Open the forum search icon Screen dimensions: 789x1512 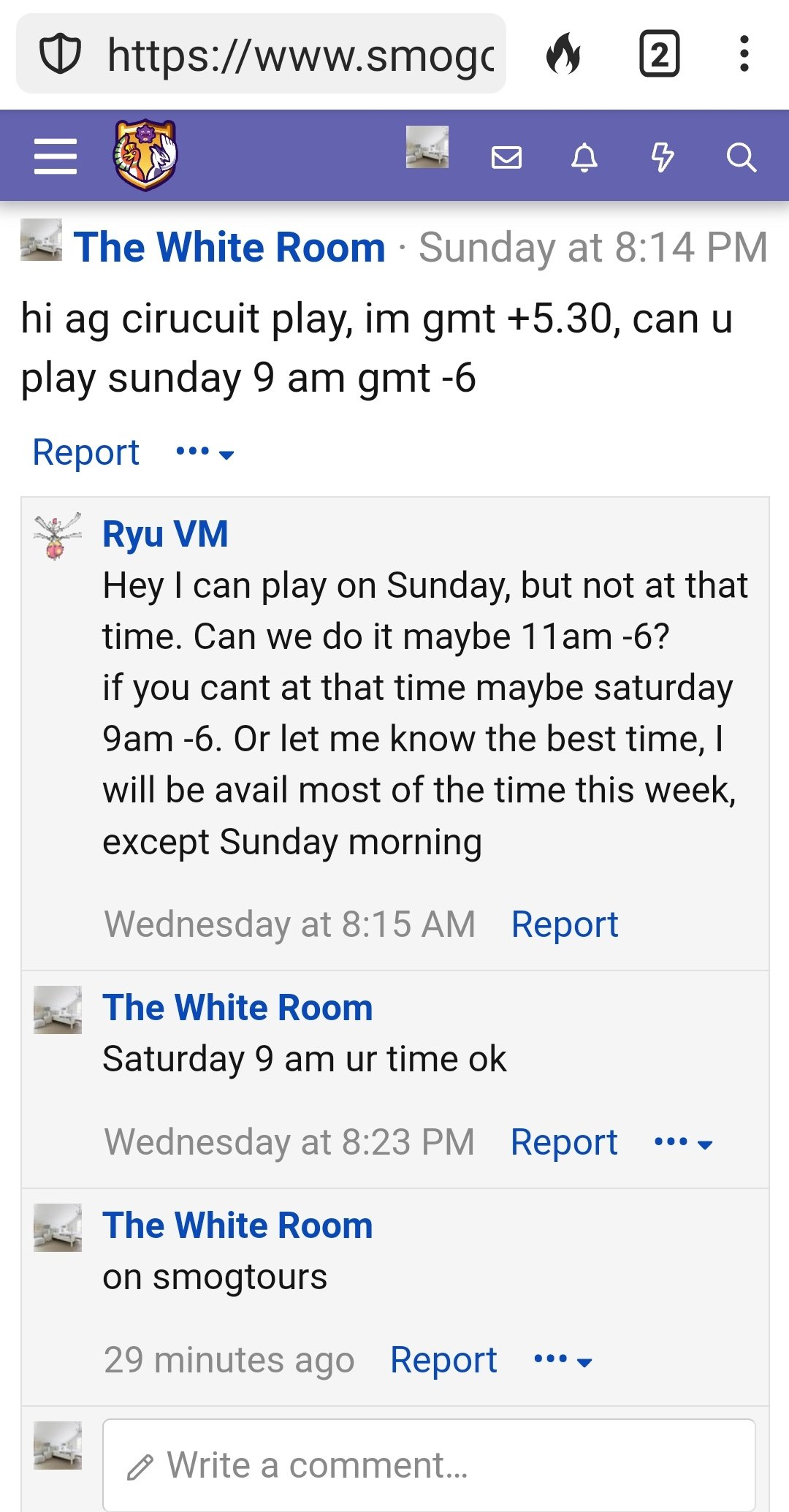(x=741, y=157)
